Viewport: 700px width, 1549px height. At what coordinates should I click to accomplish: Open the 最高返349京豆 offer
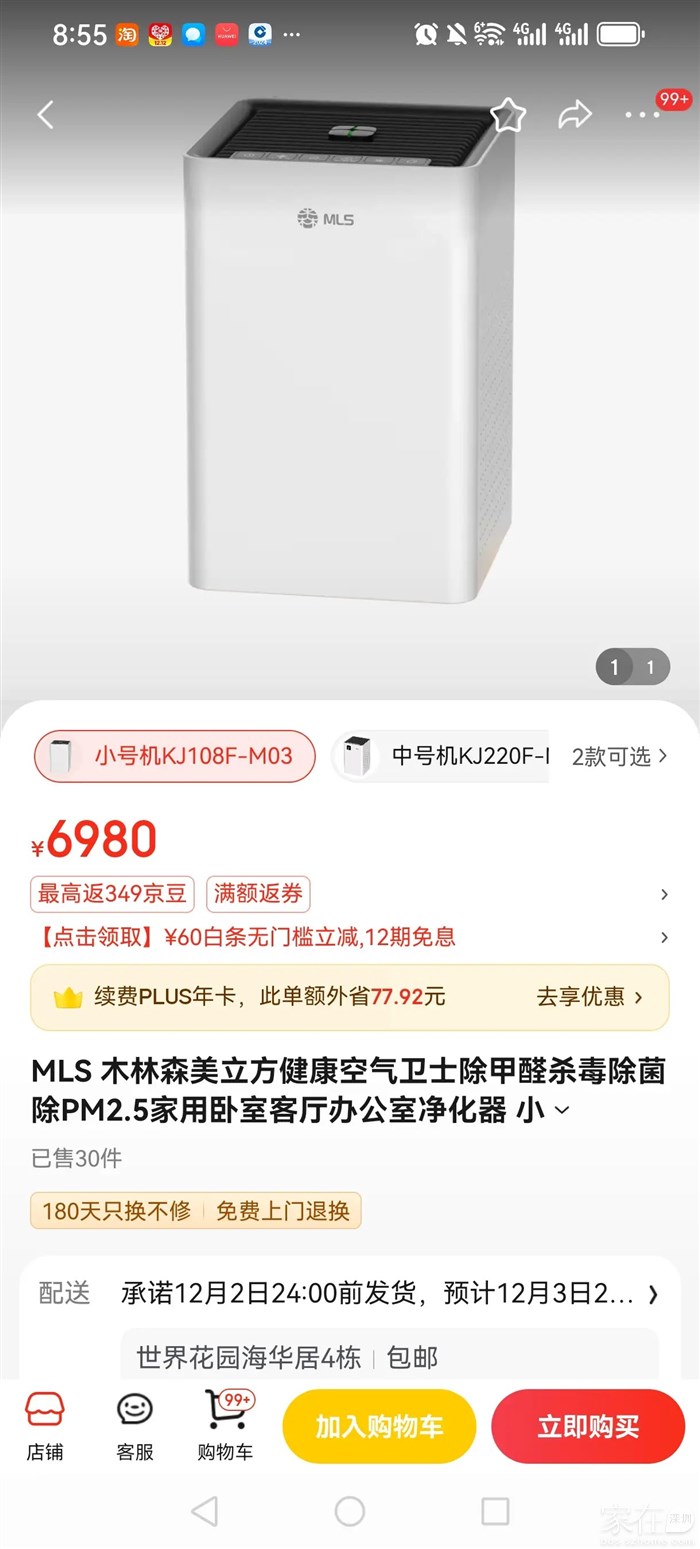pyautogui.click(x=112, y=894)
